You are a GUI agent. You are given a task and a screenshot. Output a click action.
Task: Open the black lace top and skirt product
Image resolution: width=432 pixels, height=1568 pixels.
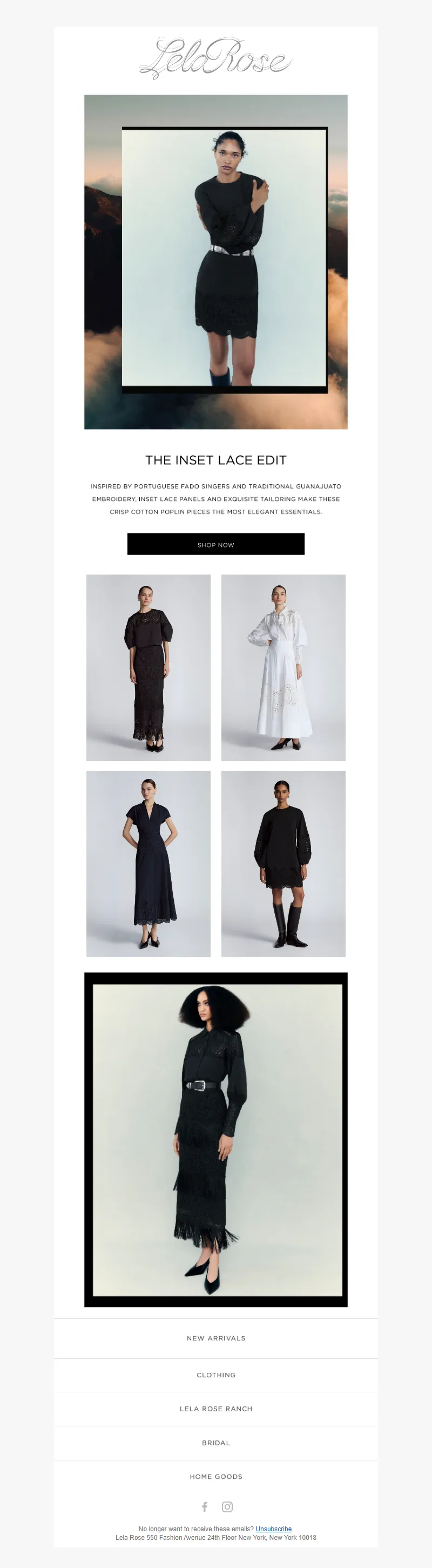pyautogui.click(x=148, y=667)
